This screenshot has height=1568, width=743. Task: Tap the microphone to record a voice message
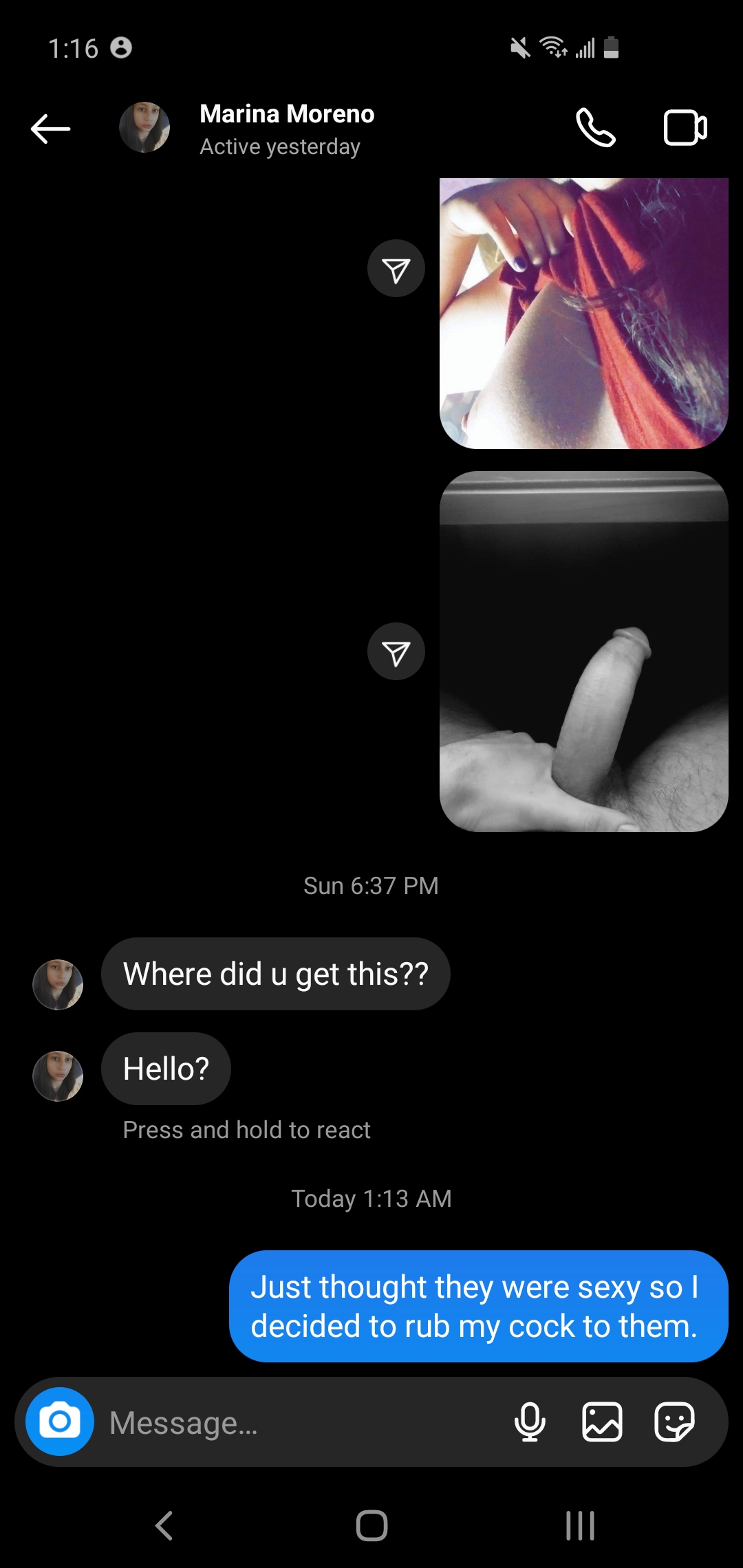(x=530, y=1422)
